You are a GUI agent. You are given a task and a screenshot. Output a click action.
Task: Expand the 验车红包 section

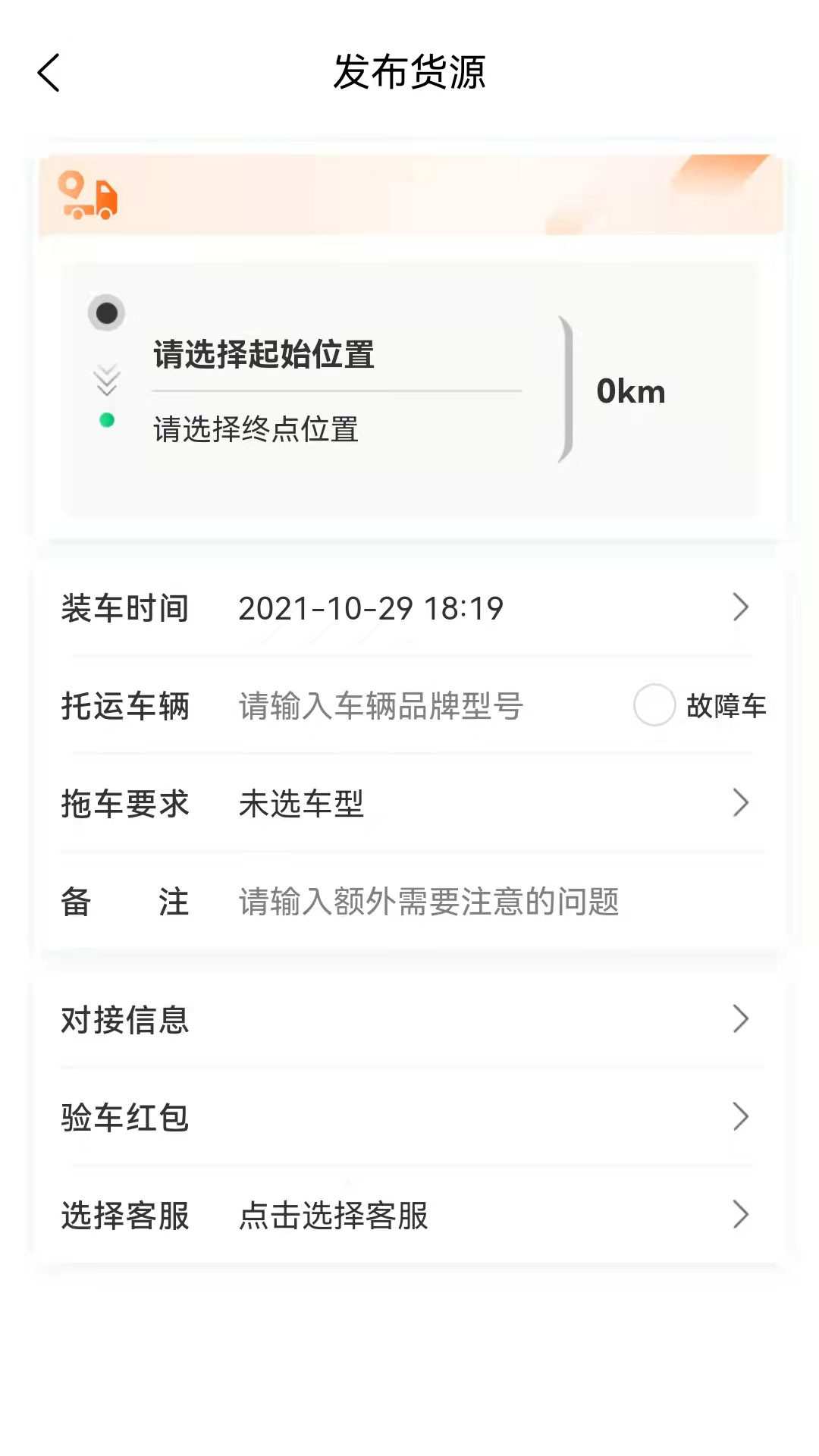[409, 1116]
